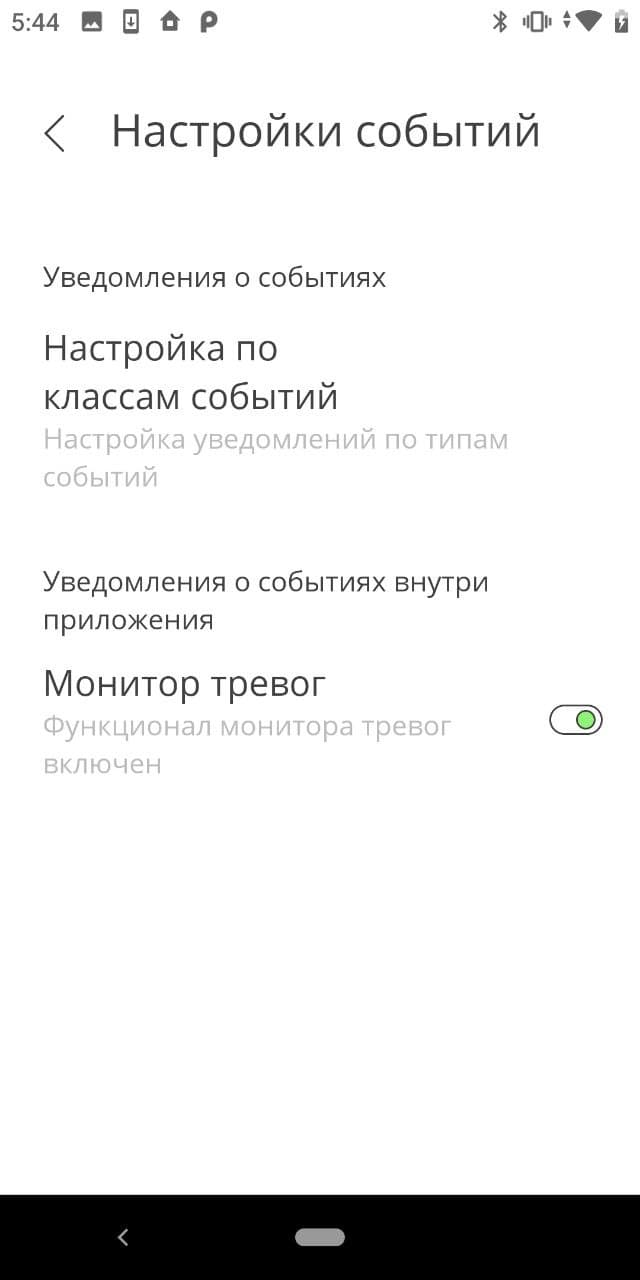Tap the system home pill
This screenshot has height=1280, width=640.
coord(320,1237)
